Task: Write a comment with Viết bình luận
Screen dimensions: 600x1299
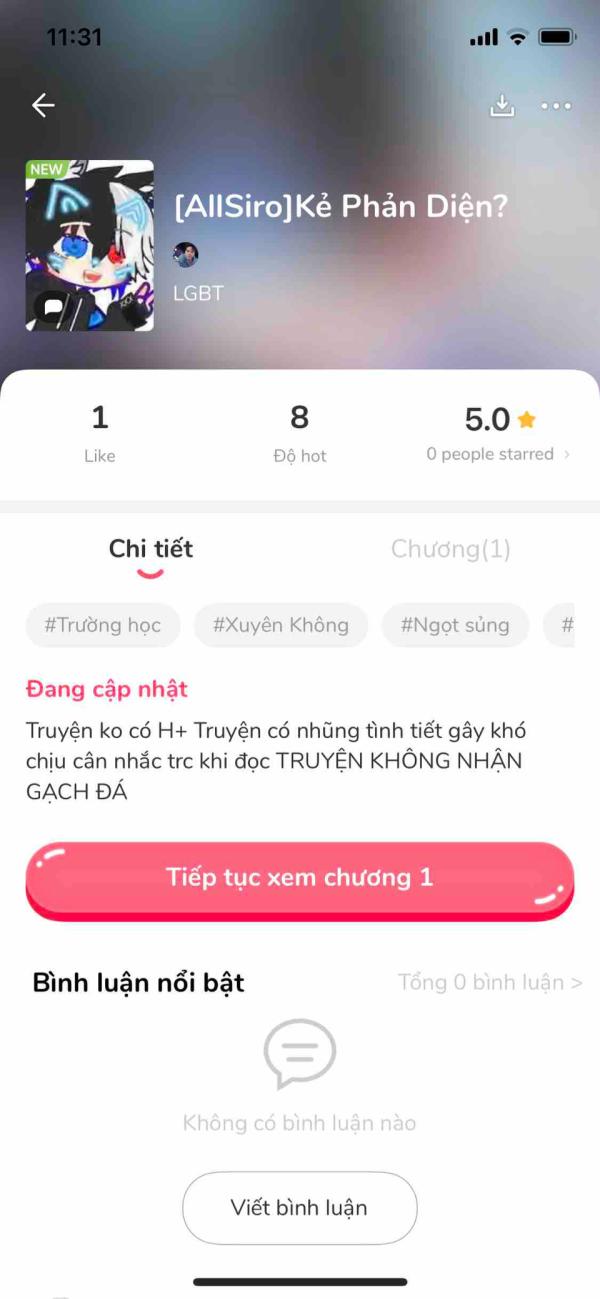Action: point(299,1207)
